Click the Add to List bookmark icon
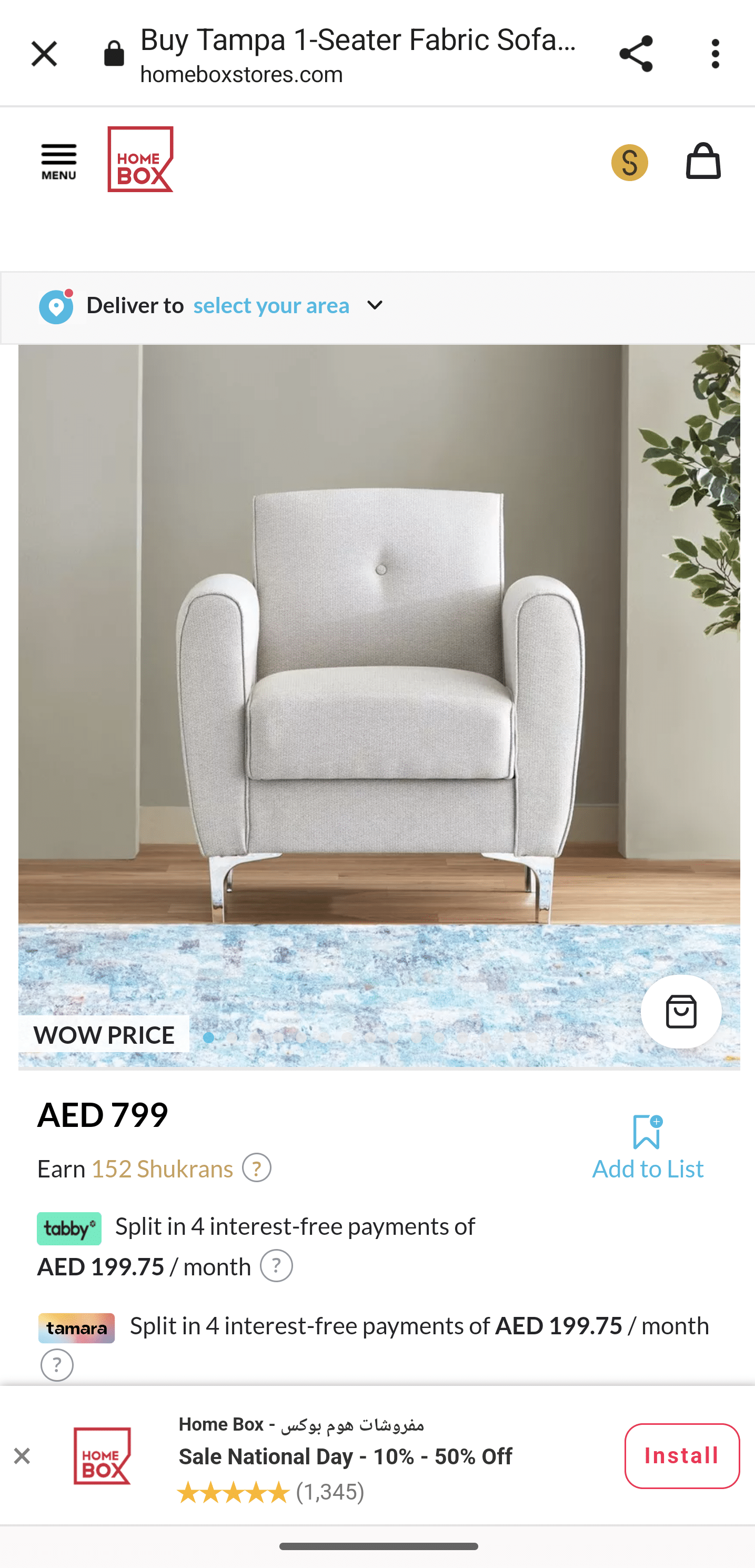The image size is (755, 1568). (x=647, y=1133)
